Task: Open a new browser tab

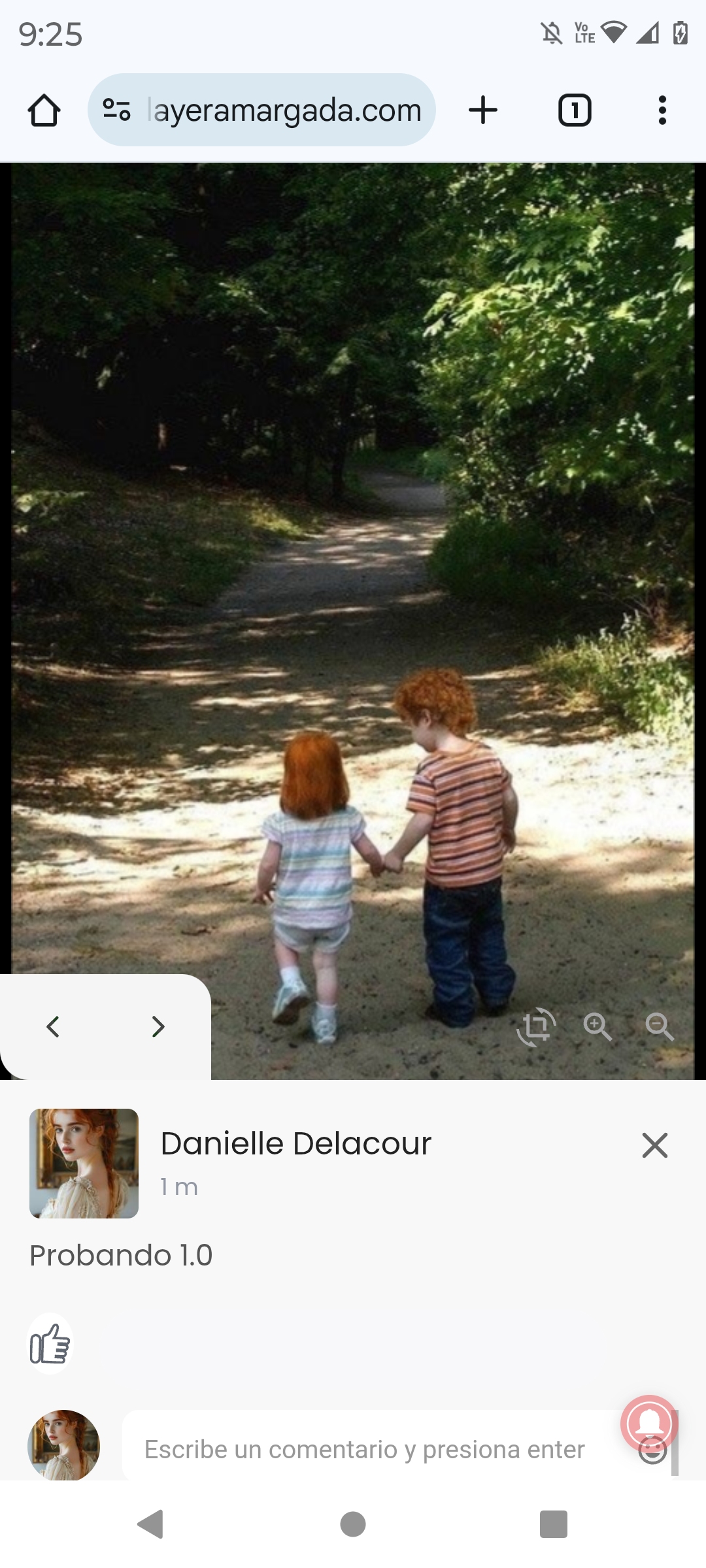Action: [483, 110]
